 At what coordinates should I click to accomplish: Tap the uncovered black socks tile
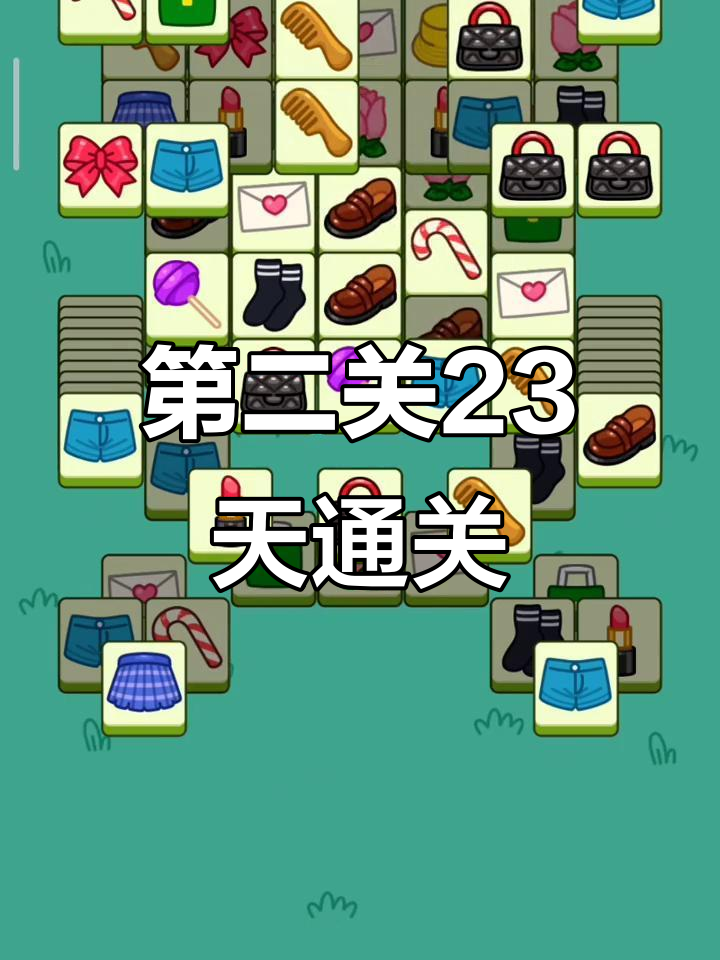pos(273,294)
